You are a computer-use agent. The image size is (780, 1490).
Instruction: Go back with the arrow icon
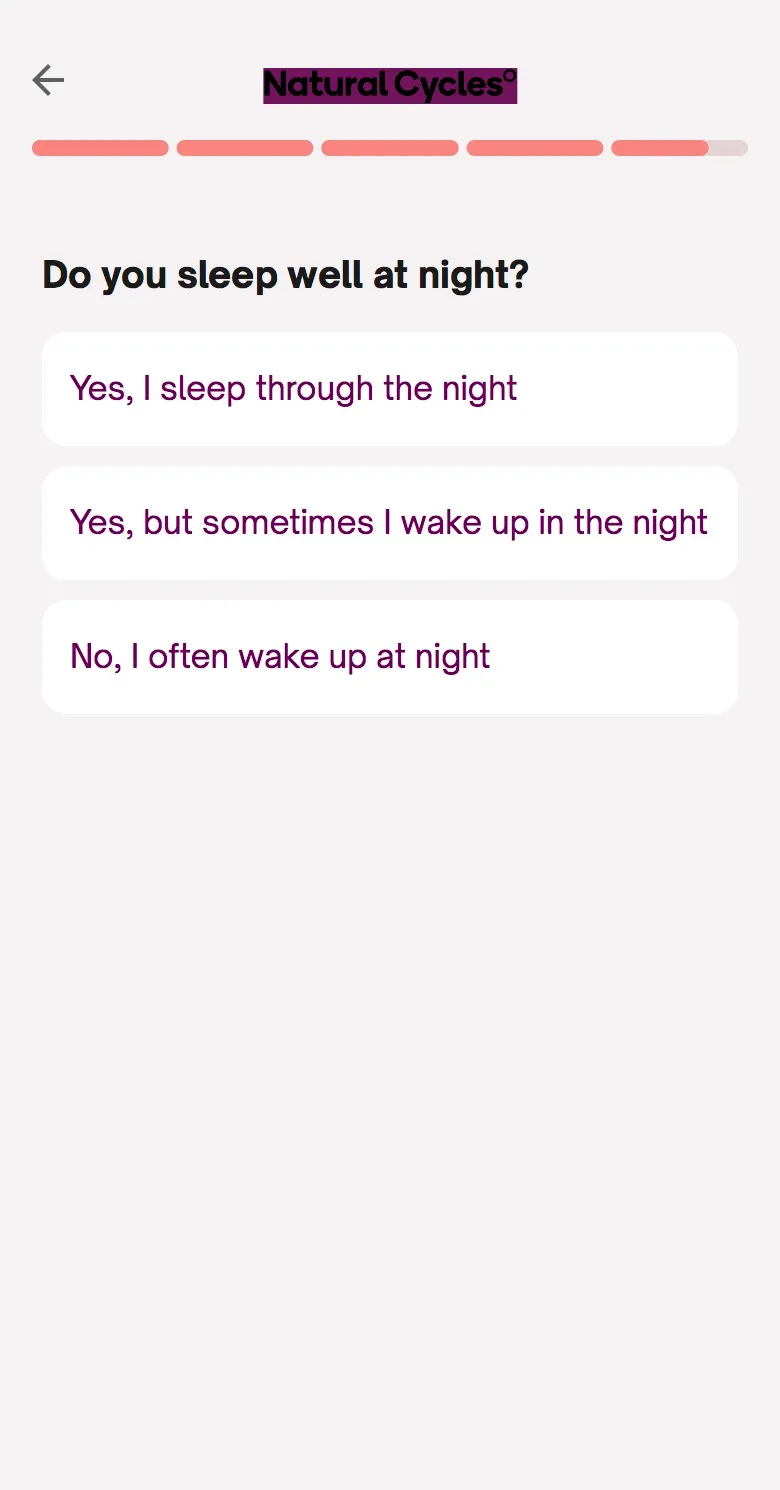pyautogui.click(x=48, y=80)
